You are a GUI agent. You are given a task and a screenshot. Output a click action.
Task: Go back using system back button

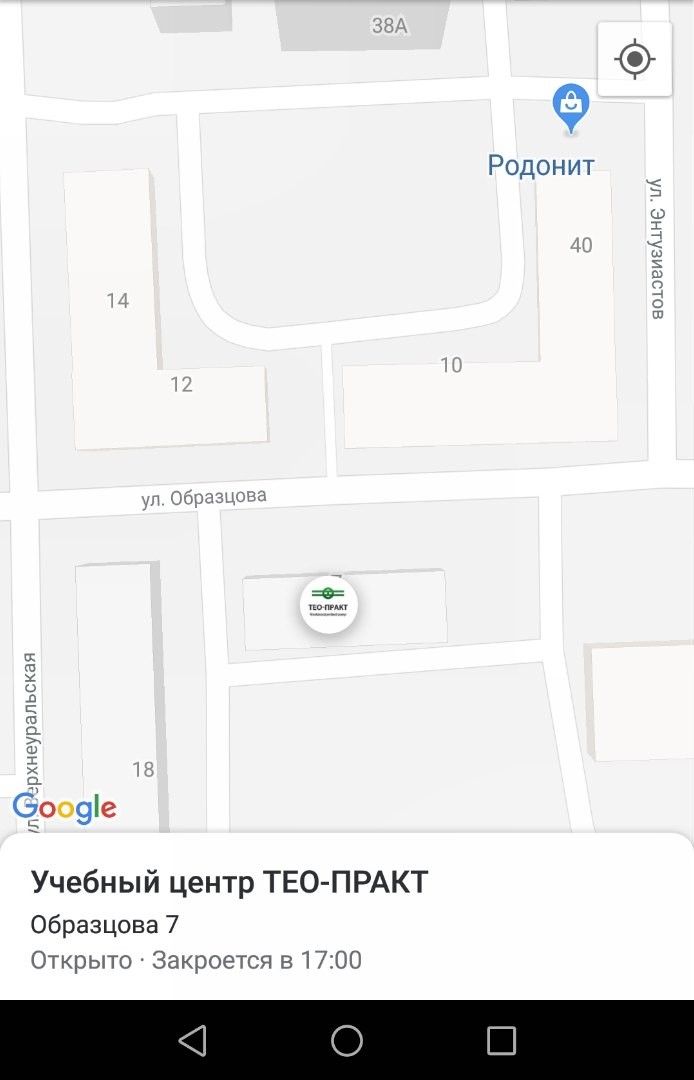point(192,1040)
